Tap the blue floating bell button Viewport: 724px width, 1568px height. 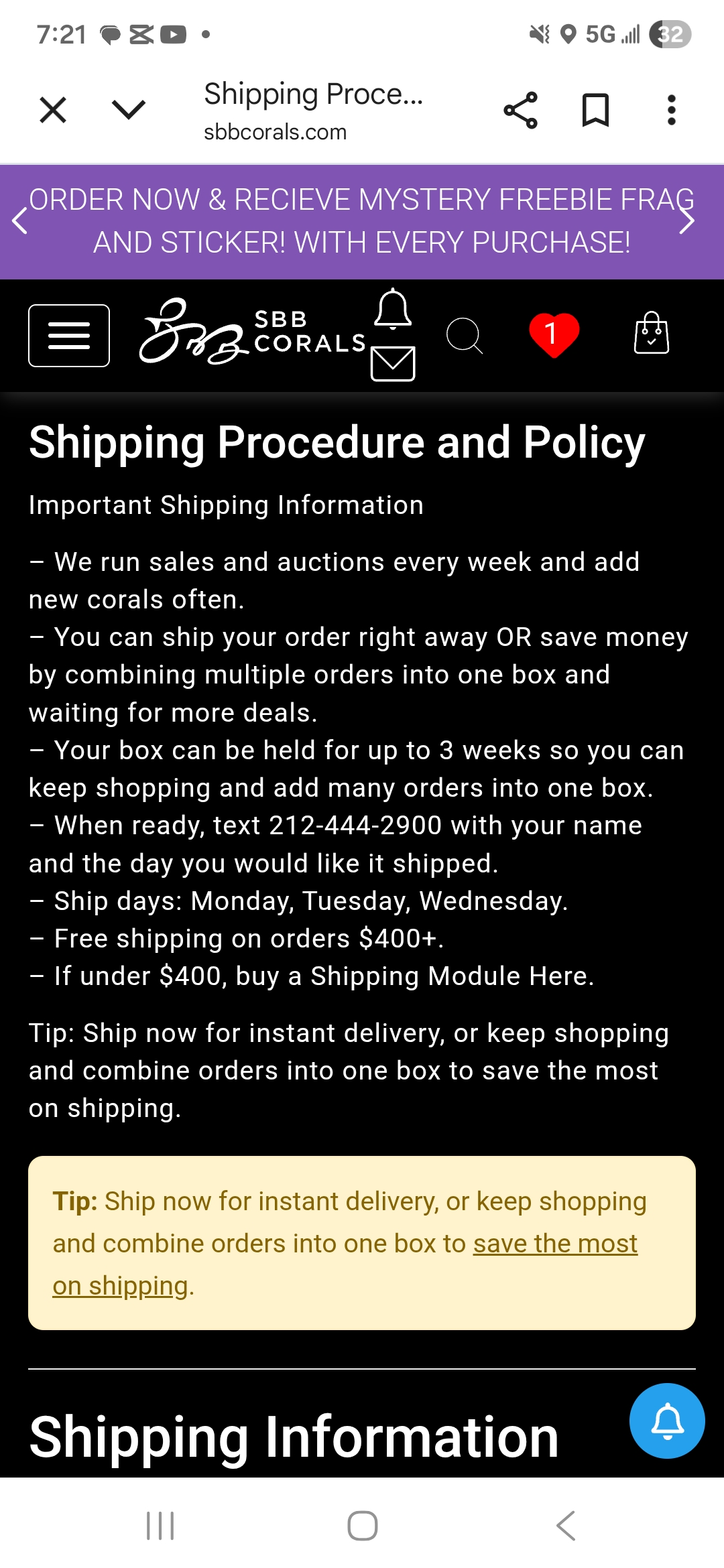(667, 1421)
